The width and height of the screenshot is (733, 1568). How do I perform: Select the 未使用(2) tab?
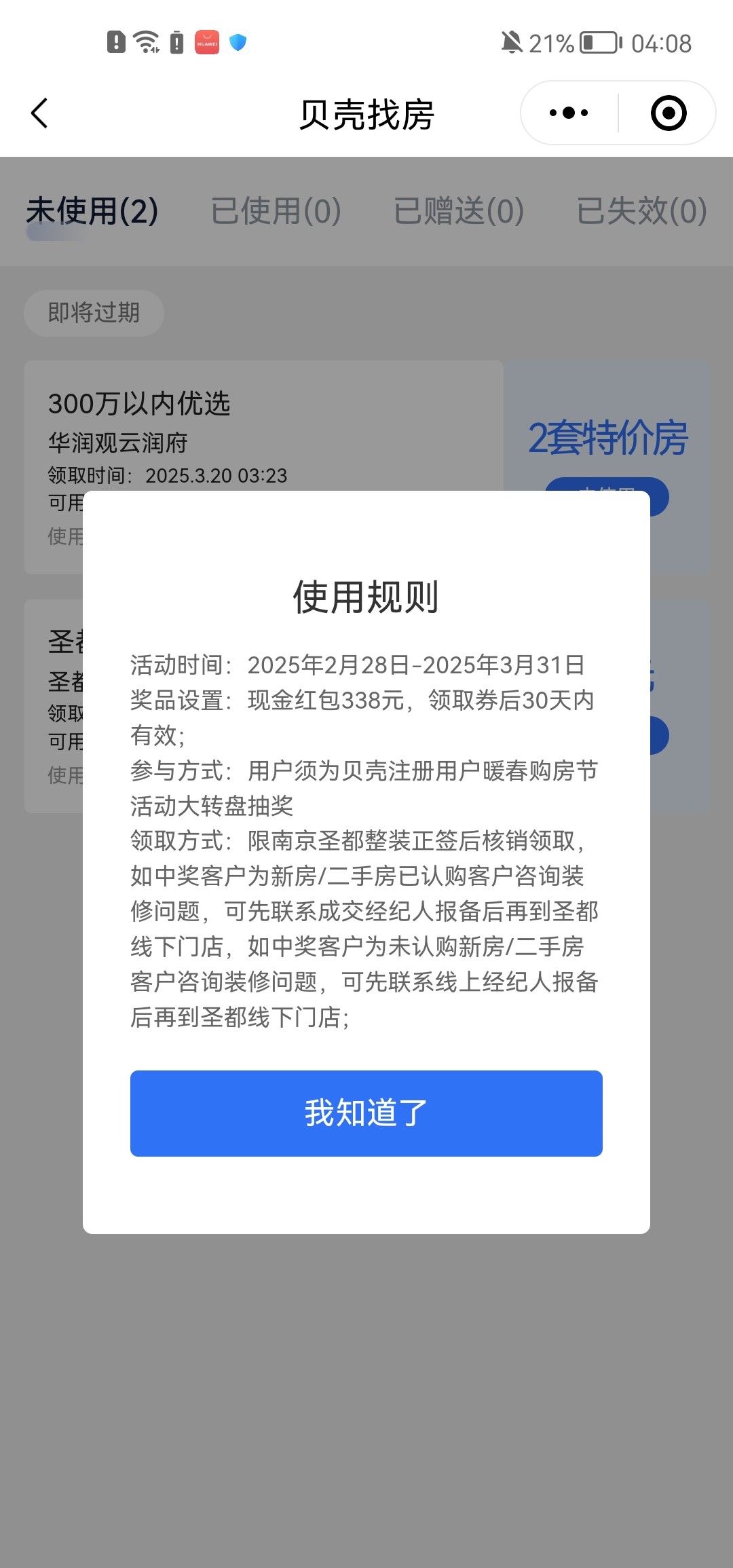[x=92, y=210]
